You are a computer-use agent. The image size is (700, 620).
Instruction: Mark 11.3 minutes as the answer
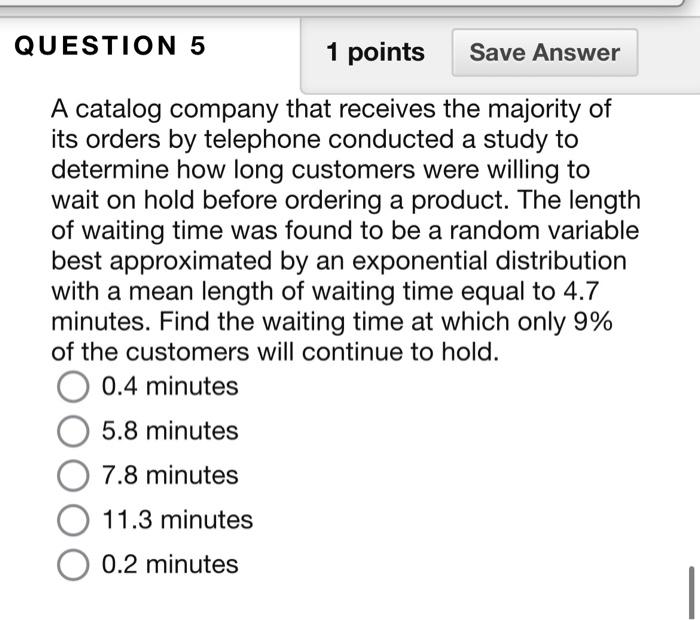point(74,521)
